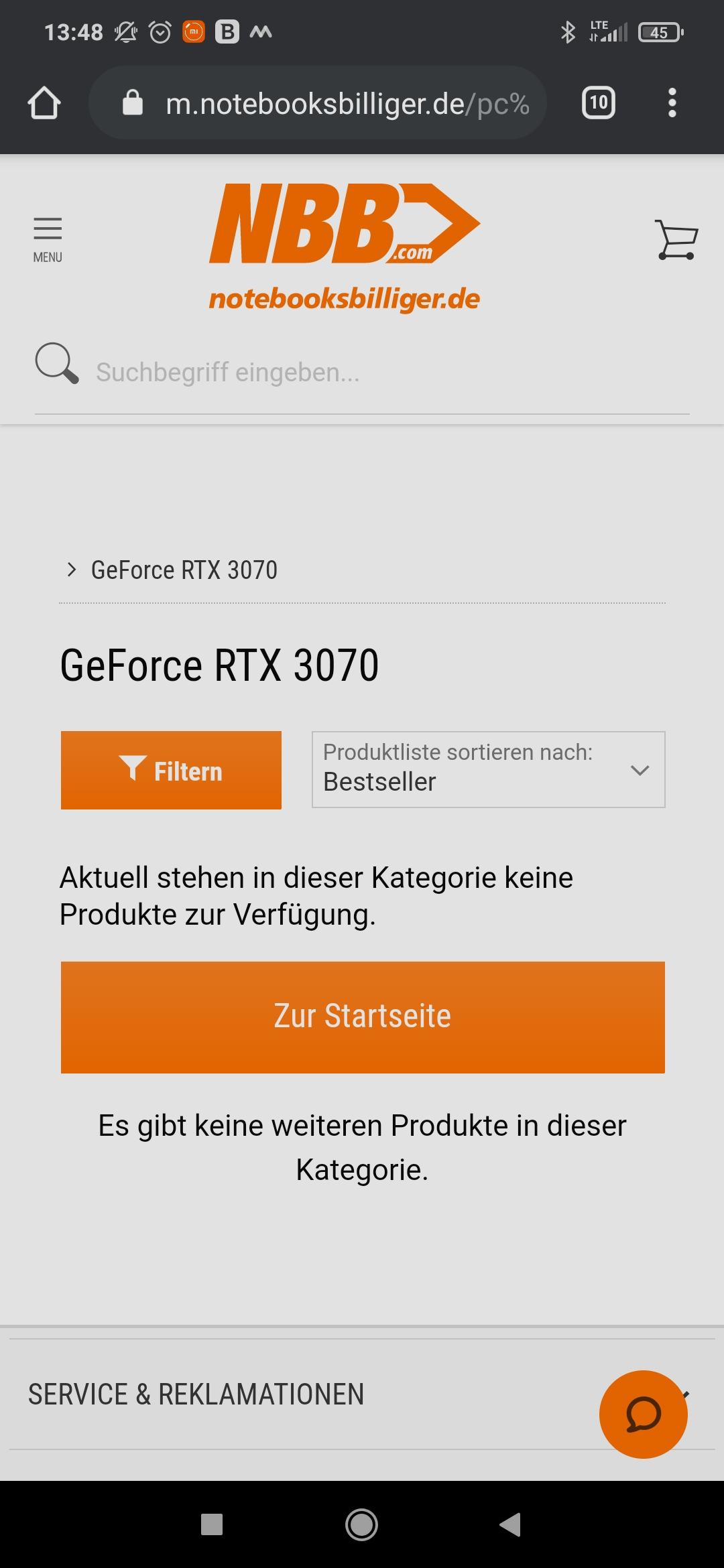Go to the browser home page
This screenshot has height=1568, width=724.
44,103
